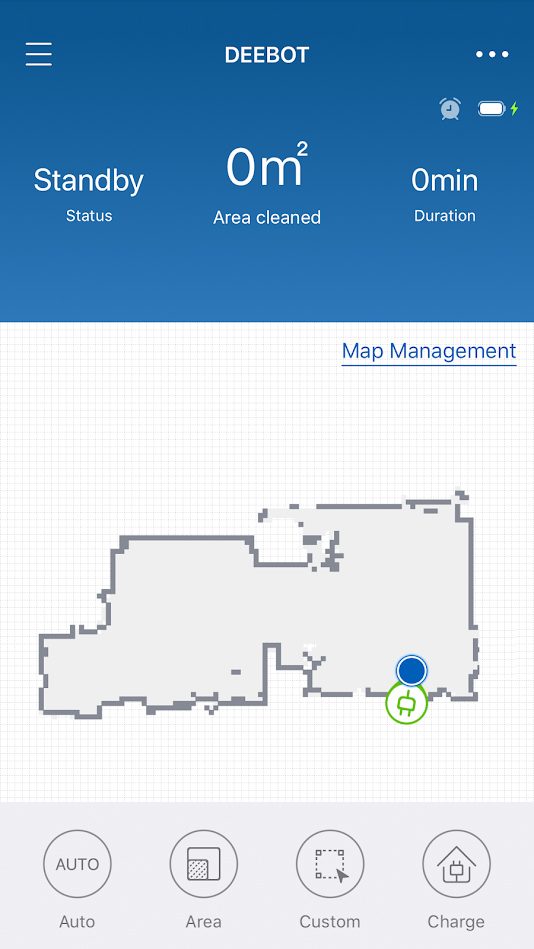The height and width of the screenshot is (949, 534).
Task: Send the robot back to Charge
Action: [456, 864]
